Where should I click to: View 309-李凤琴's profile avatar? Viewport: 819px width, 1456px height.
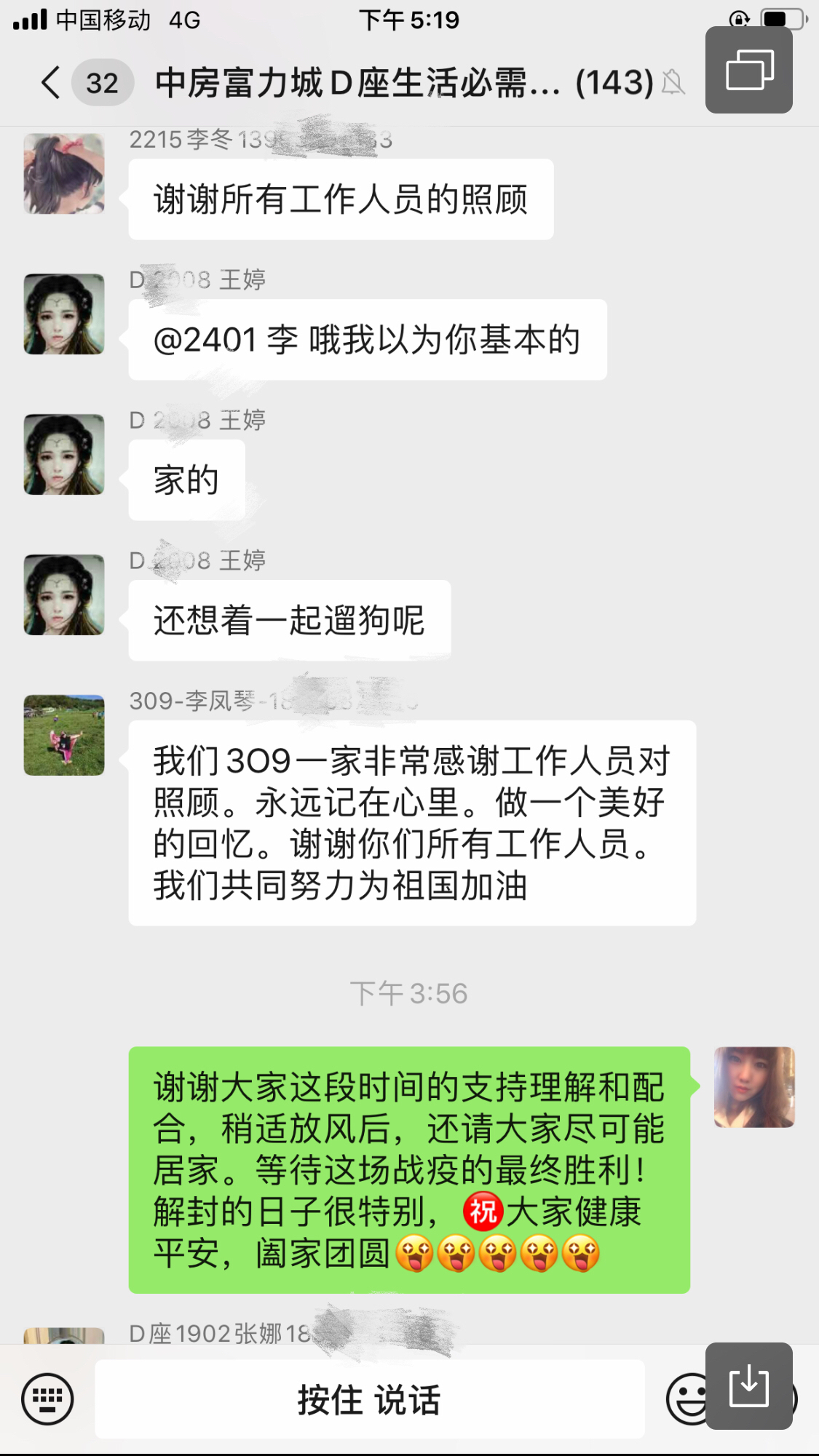pos(64,735)
